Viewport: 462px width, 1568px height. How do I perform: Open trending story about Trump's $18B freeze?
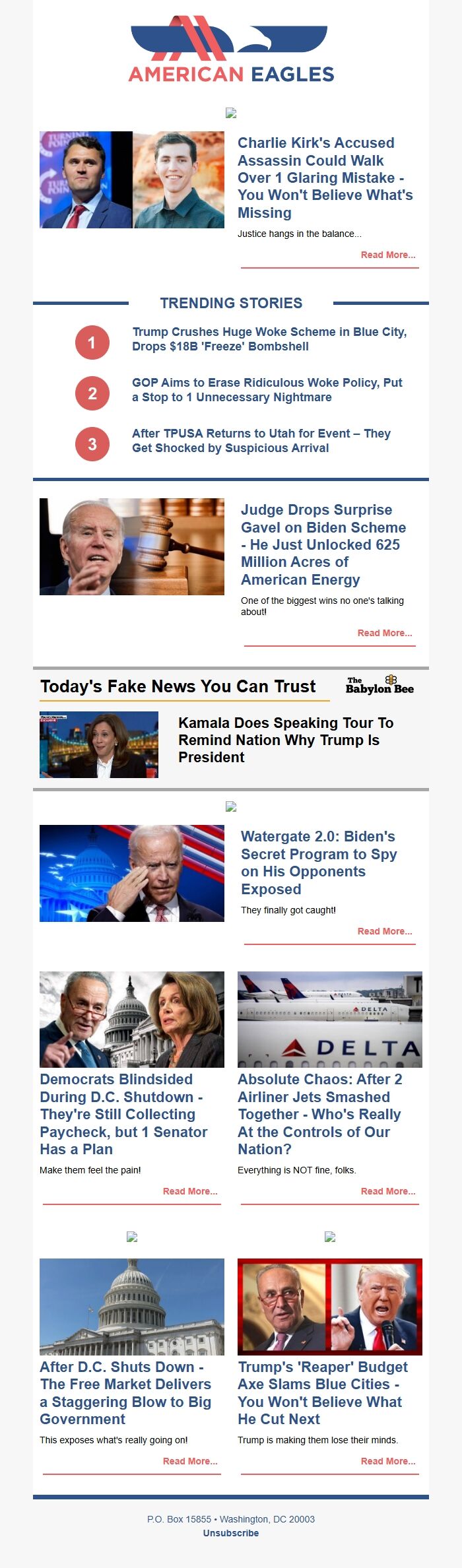(269, 339)
